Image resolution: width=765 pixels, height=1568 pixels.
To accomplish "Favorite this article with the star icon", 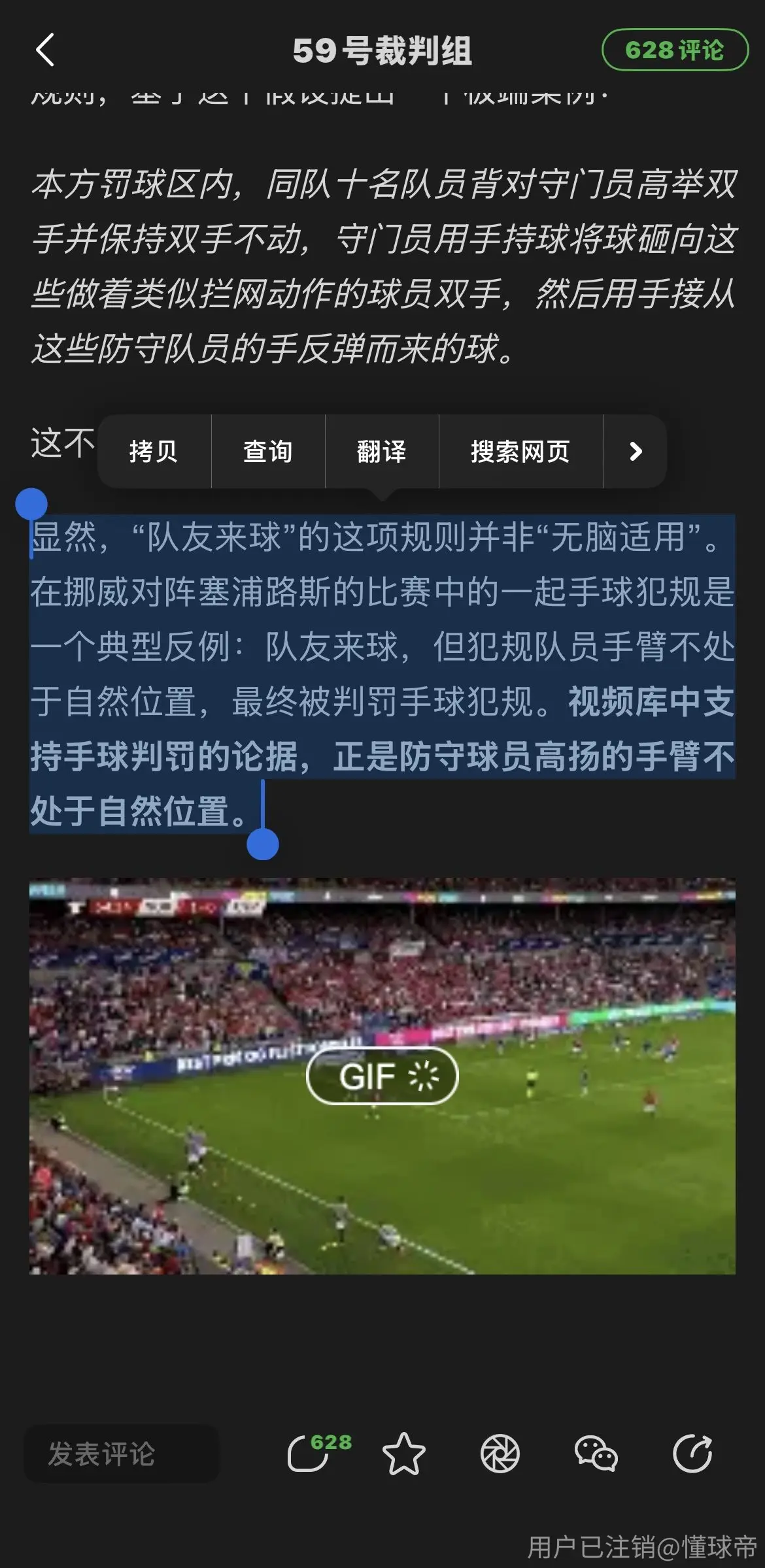I will coord(403,1454).
